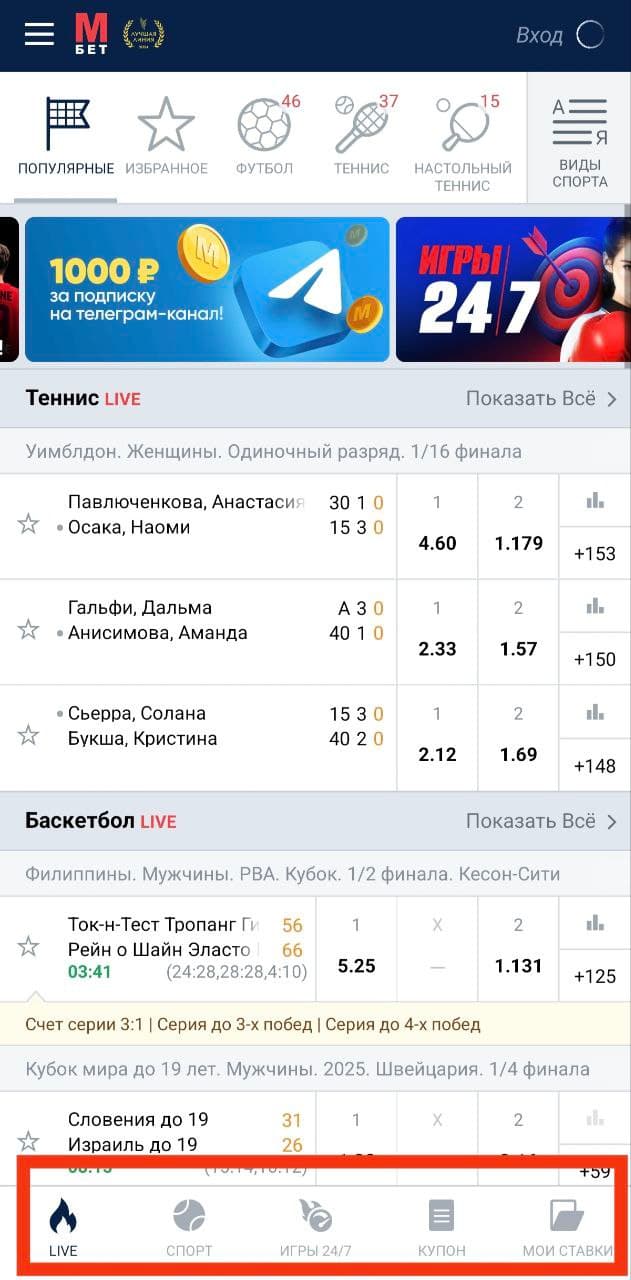This screenshot has width=631, height=1280.
Task: Open Виды спорта list
Action: coord(580,142)
